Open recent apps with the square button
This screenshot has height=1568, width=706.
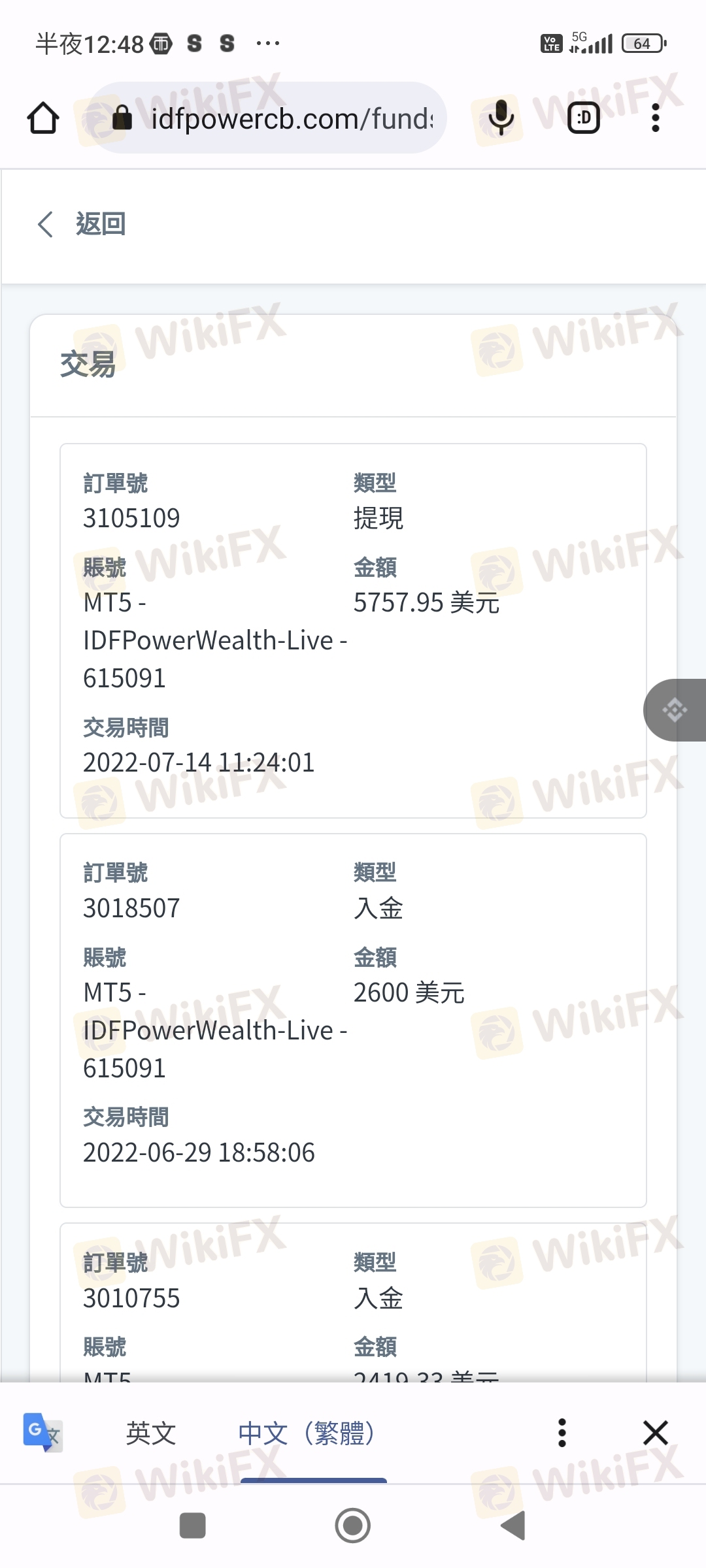(192, 1526)
